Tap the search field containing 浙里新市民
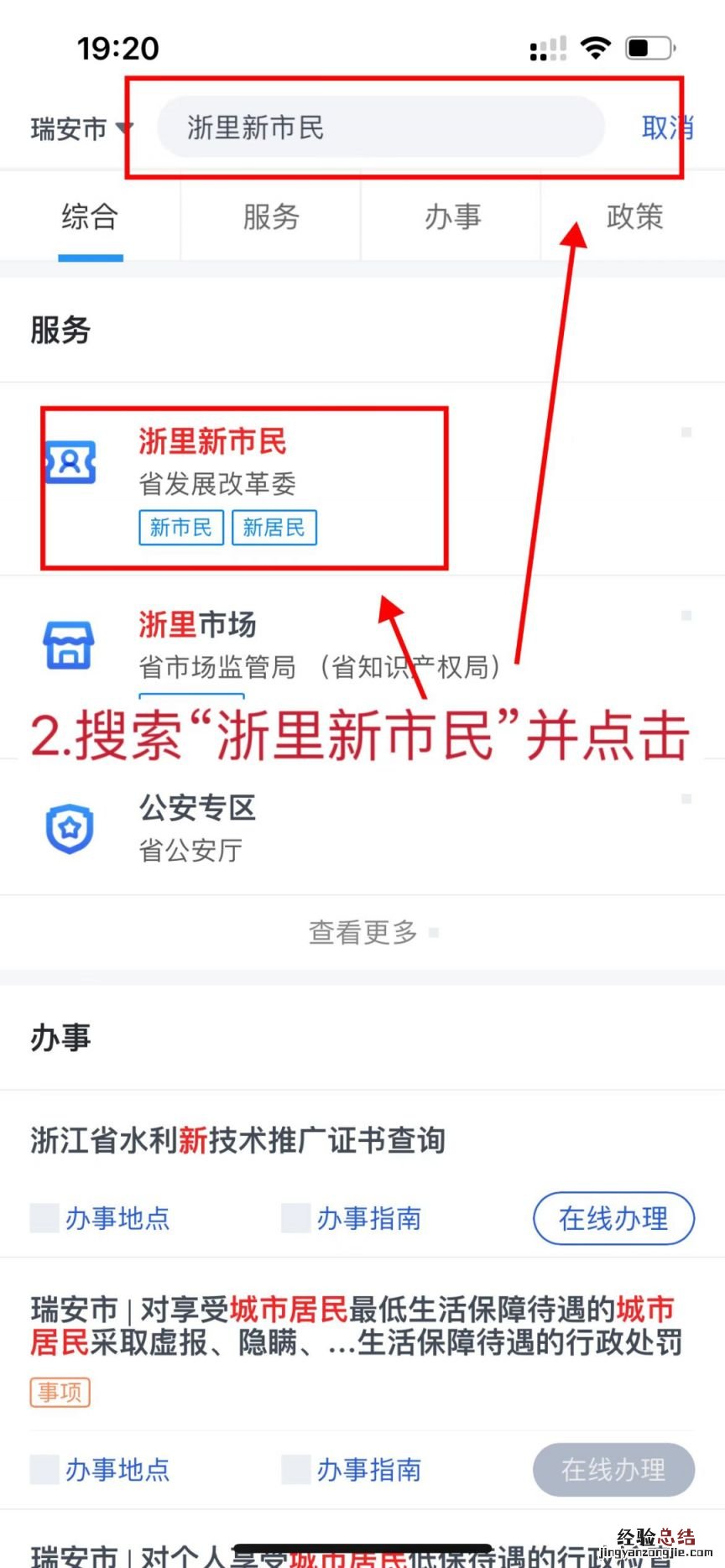The height and width of the screenshot is (1568, 725). pyautogui.click(x=380, y=128)
